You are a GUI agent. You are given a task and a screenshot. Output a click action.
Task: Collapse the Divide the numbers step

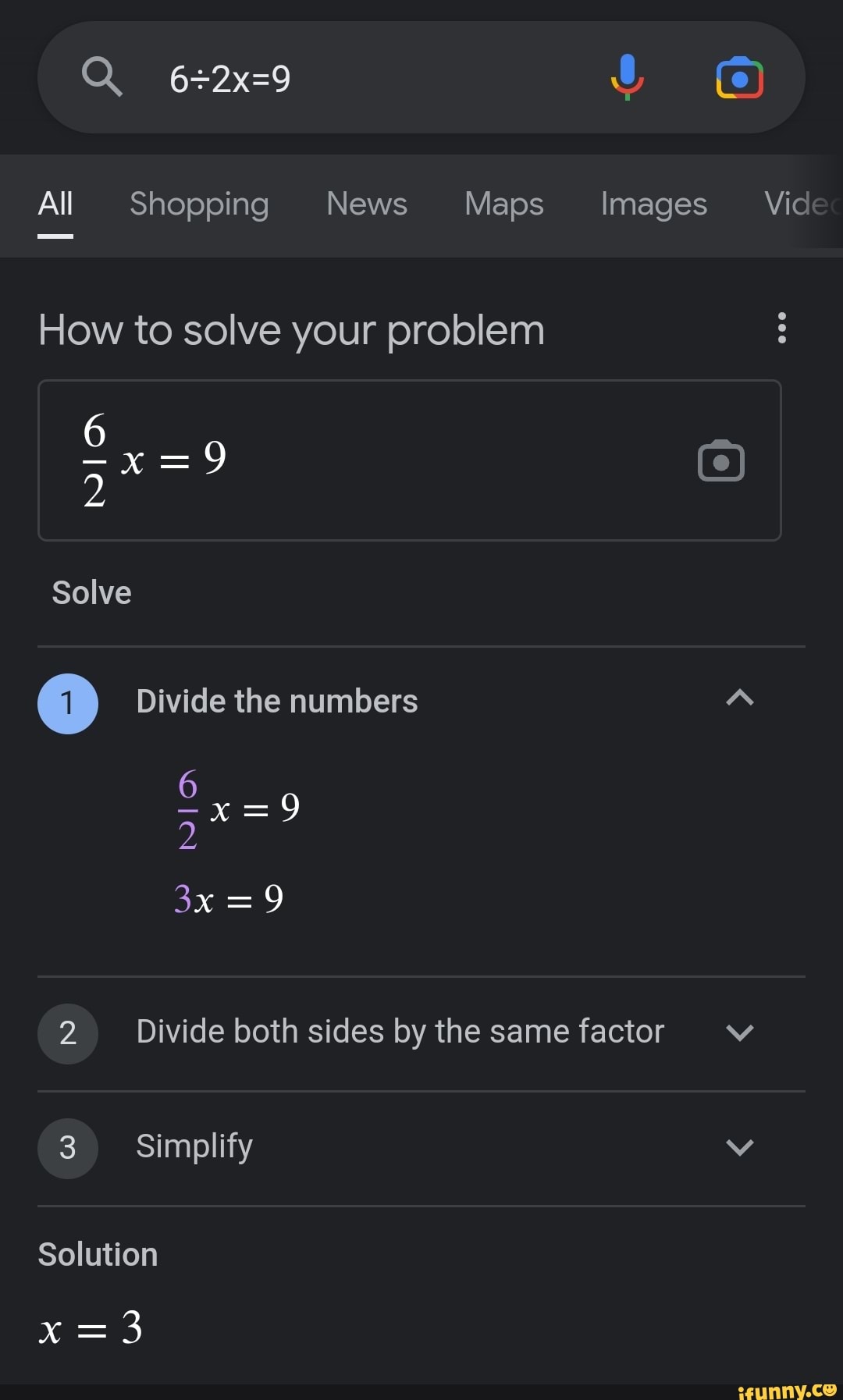click(739, 700)
